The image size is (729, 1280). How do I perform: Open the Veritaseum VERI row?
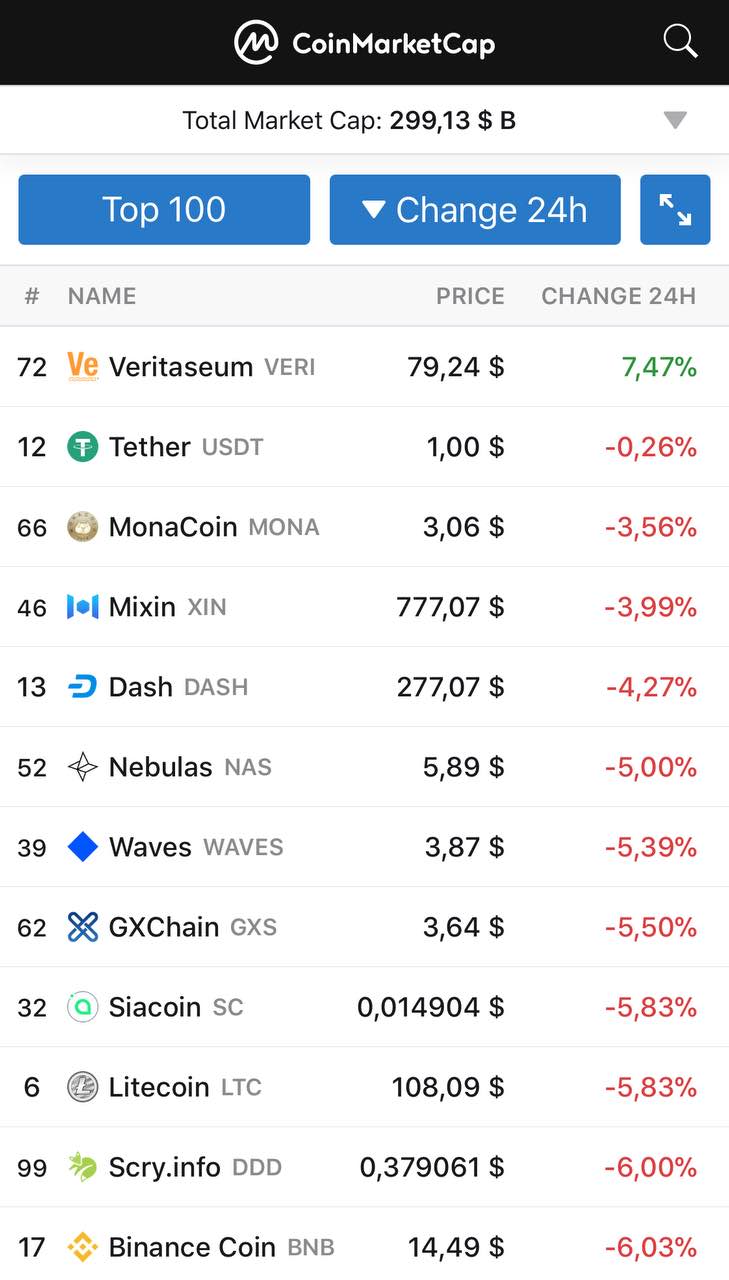pyautogui.click(x=364, y=367)
